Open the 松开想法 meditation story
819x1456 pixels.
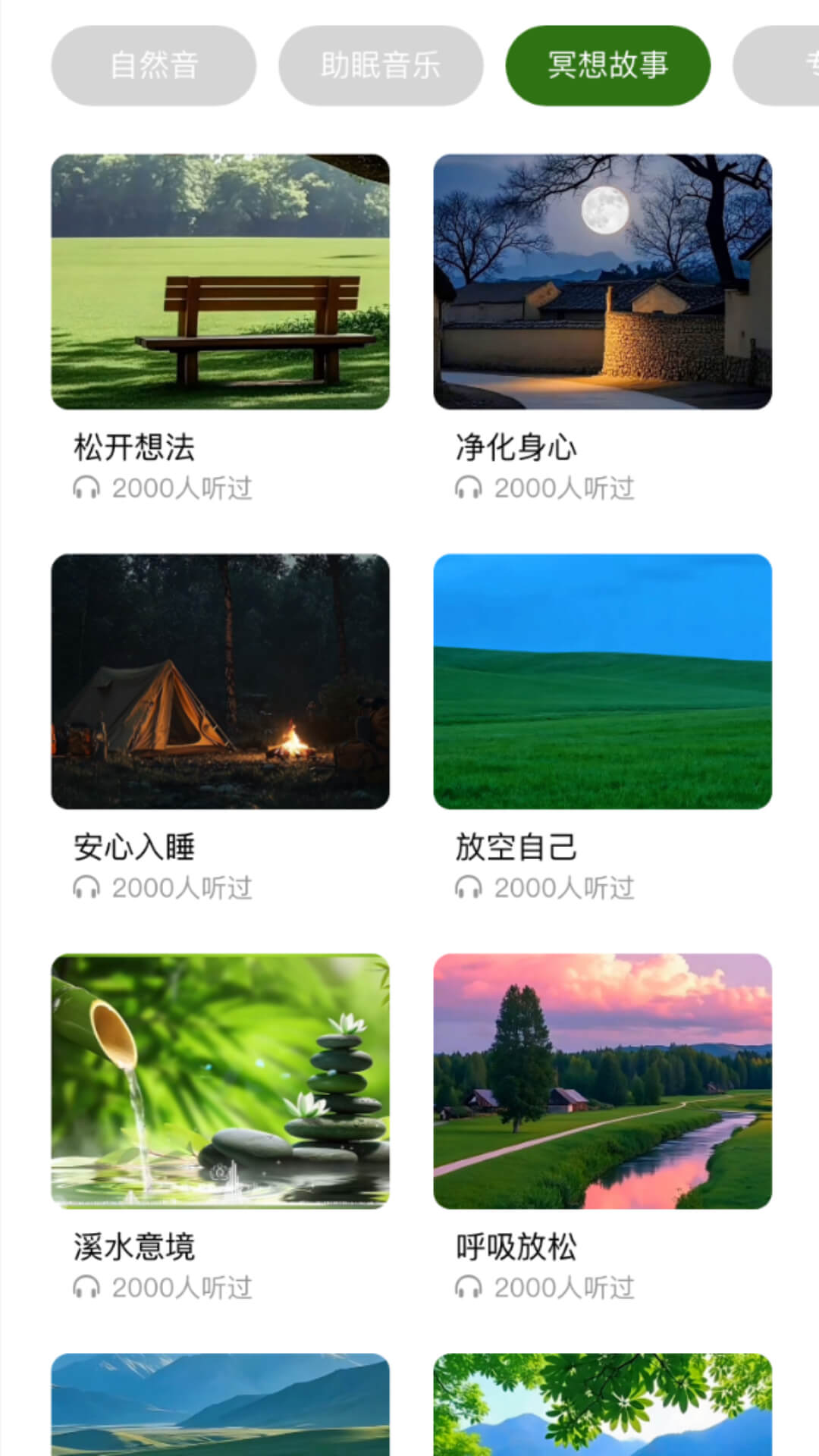click(133, 447)
